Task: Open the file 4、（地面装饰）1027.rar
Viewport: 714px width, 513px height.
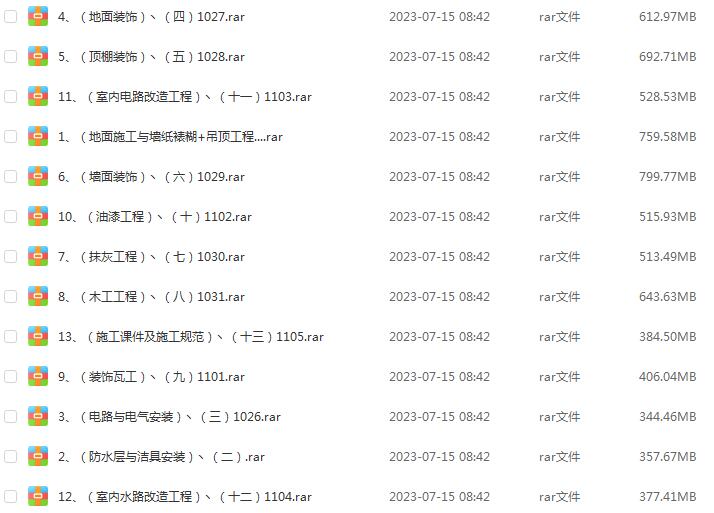Action: [150, 17]
